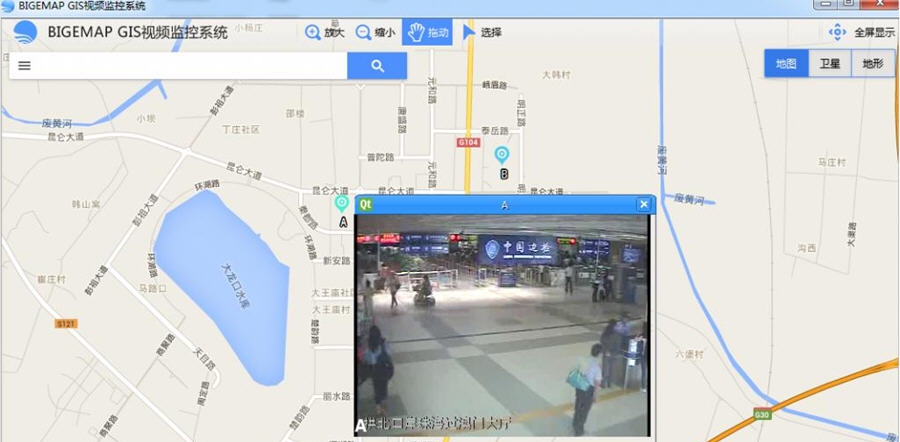Toggle 全屏显示 fullscreen mode

coord(862,32)
